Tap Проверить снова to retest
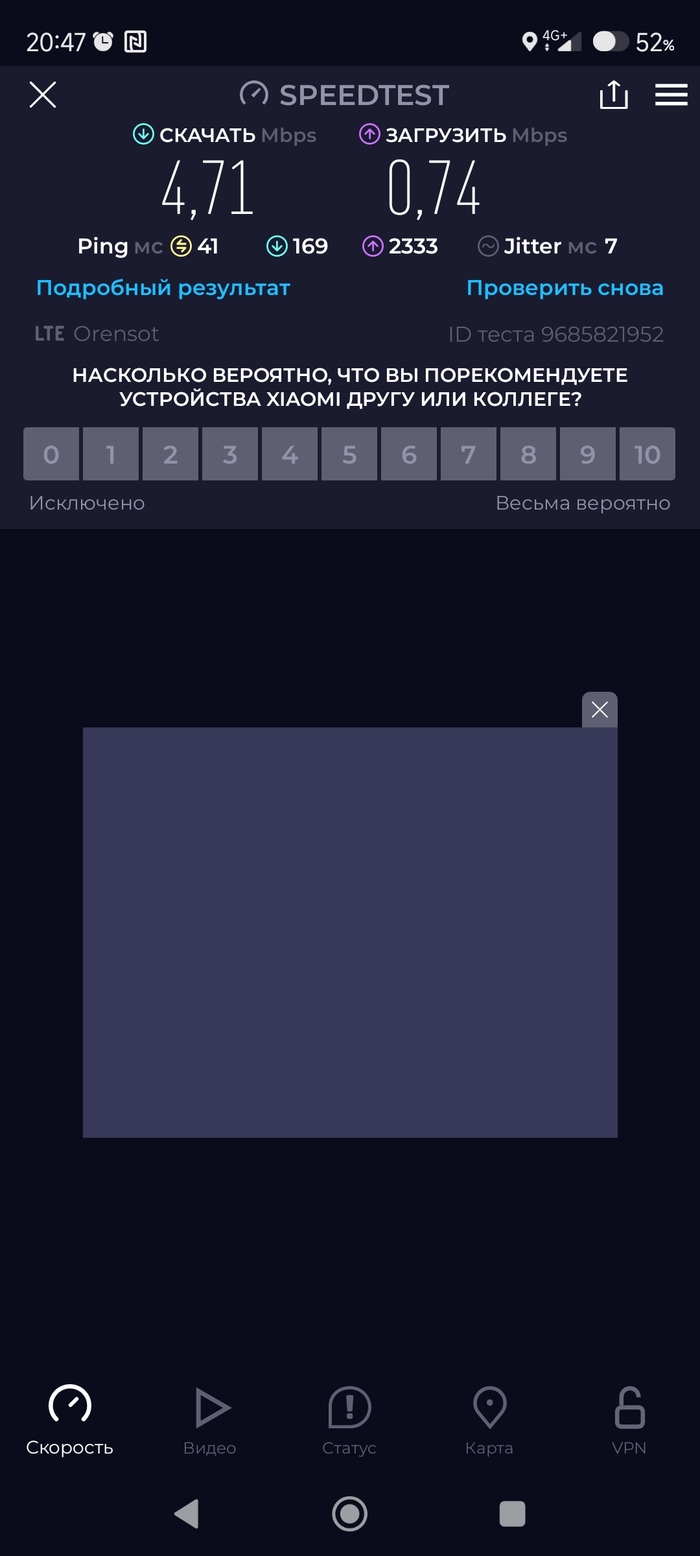 click(564, 288)
